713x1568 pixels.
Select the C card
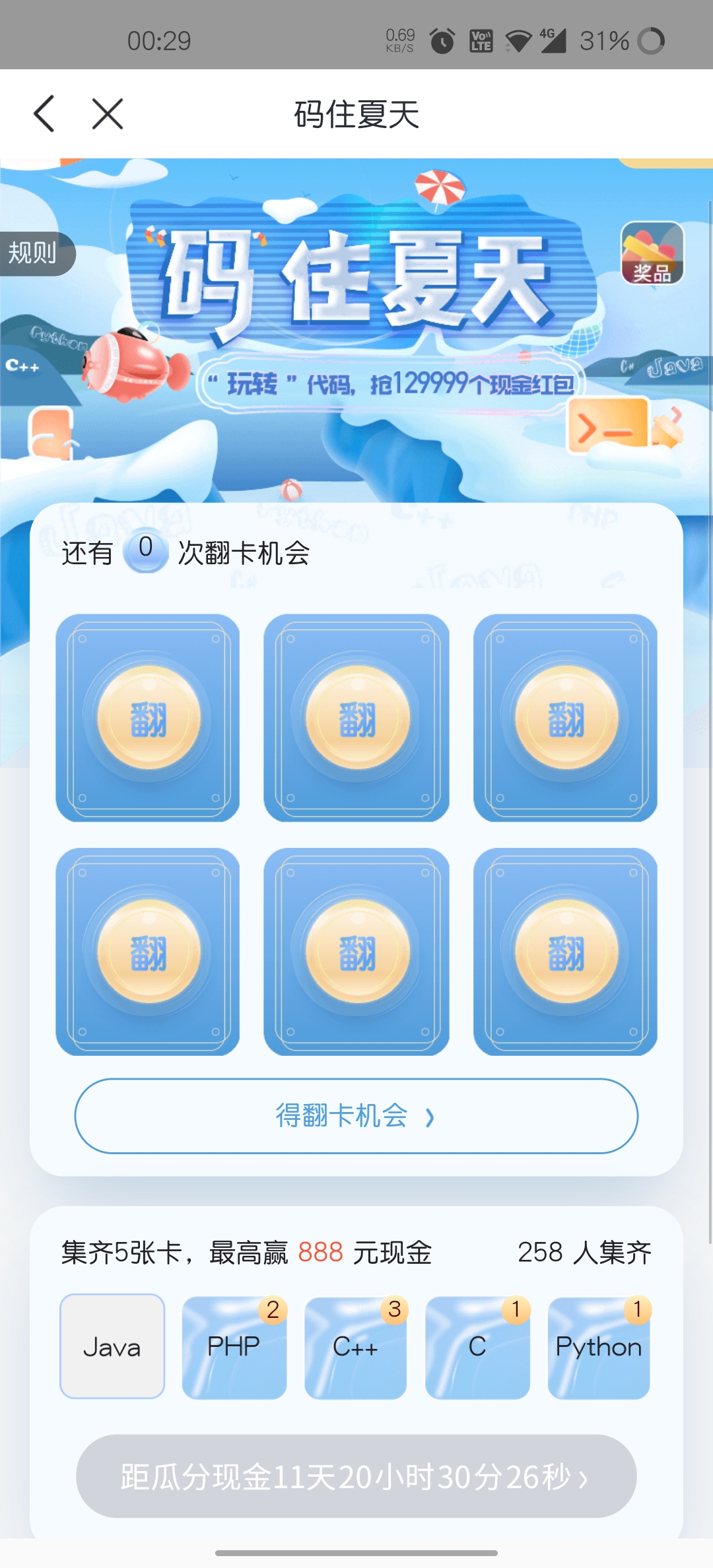point(477,1346)
